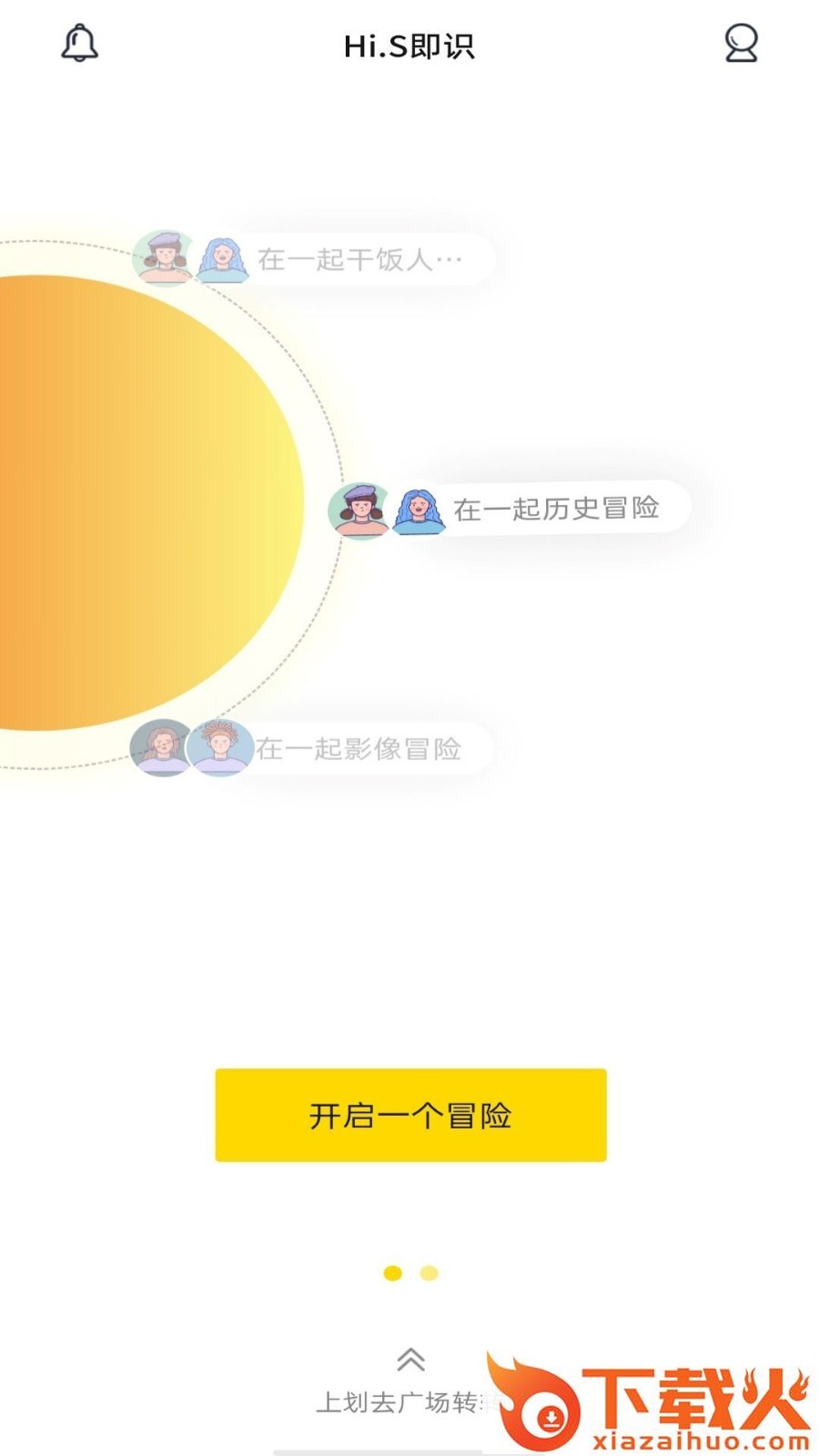Open 在一起干饭人 adventure bubble
The image size is (819, 1456).
[359, 260]
